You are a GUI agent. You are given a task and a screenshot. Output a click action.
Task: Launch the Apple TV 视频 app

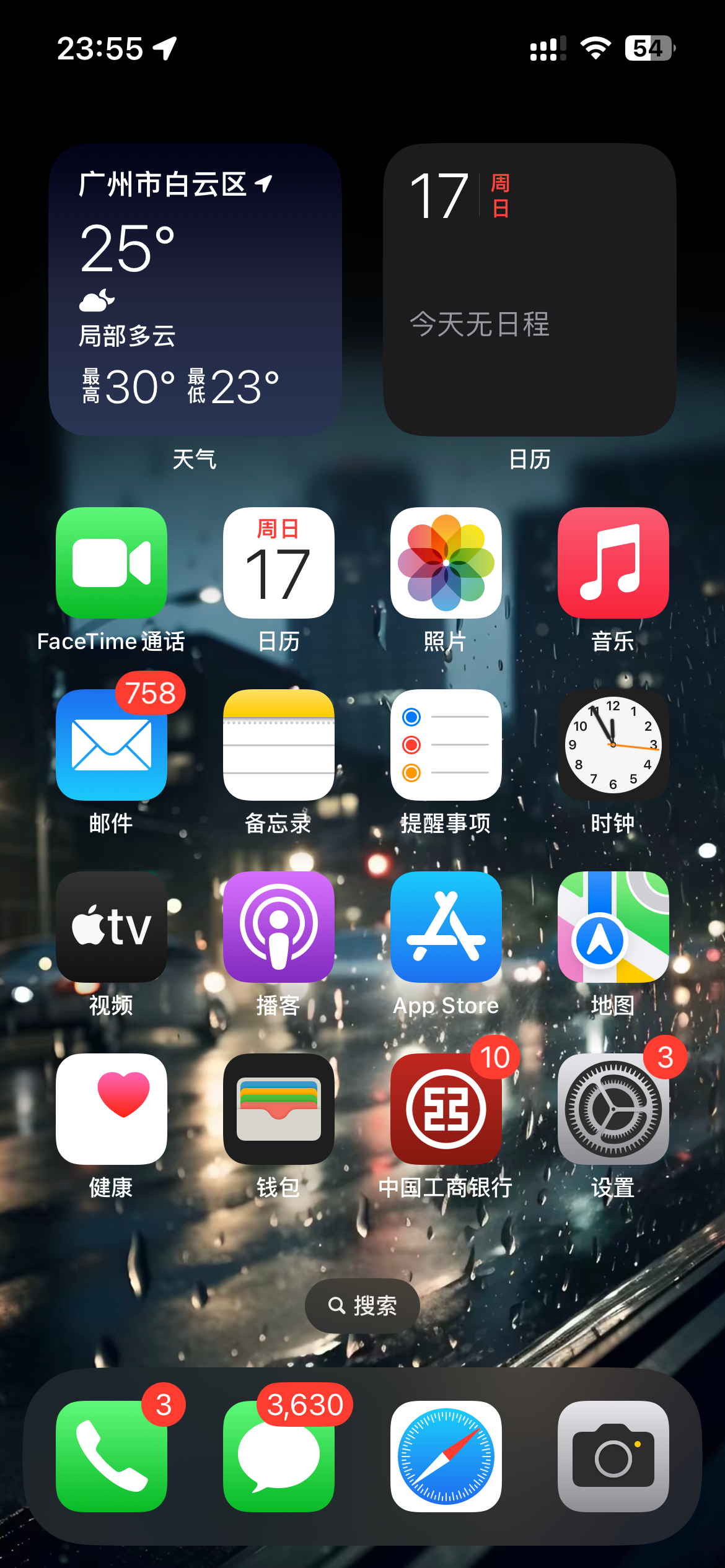[112, 926]
